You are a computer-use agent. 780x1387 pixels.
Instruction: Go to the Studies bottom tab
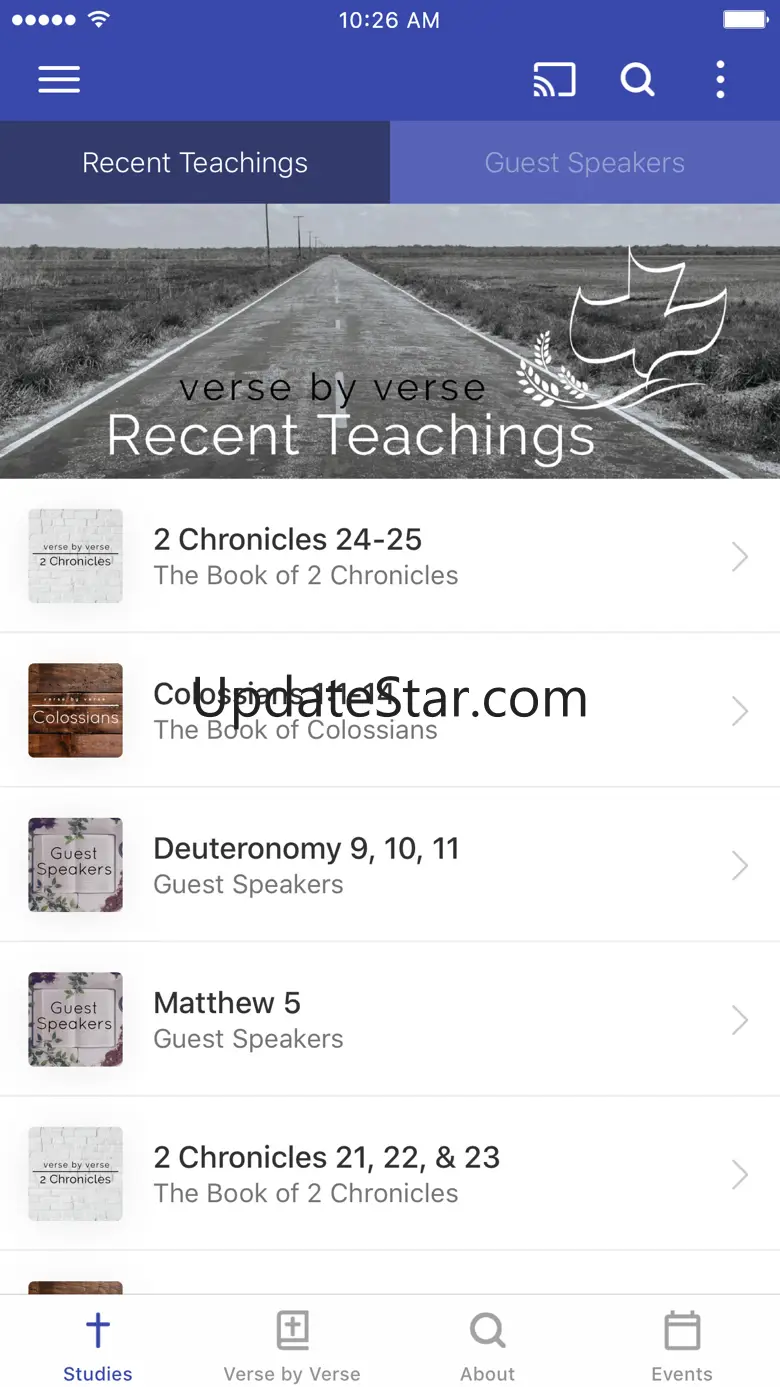pyautogui.click(x=98, y=1345)
